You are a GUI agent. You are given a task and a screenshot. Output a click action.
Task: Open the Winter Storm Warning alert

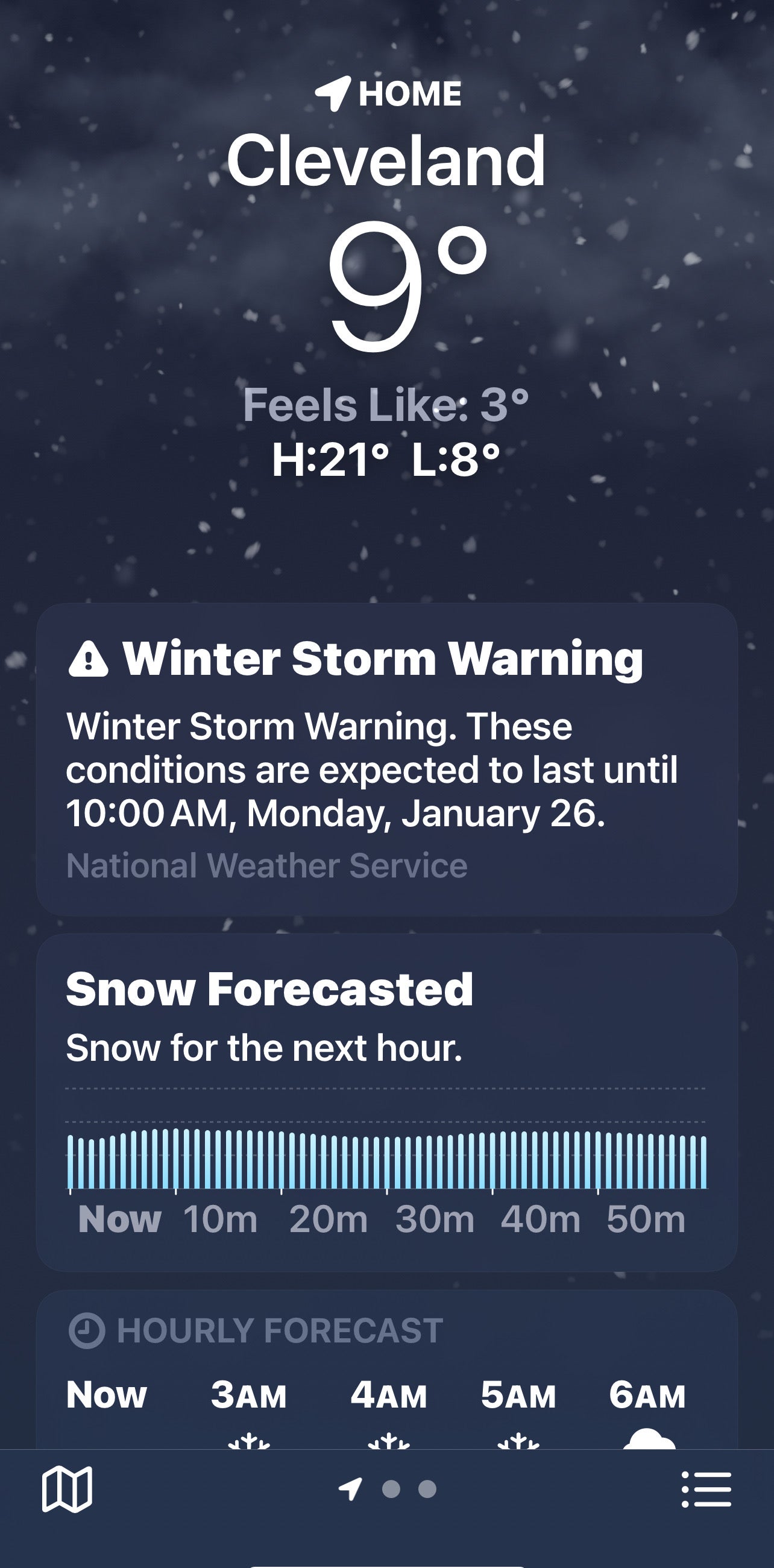(387, 760)
